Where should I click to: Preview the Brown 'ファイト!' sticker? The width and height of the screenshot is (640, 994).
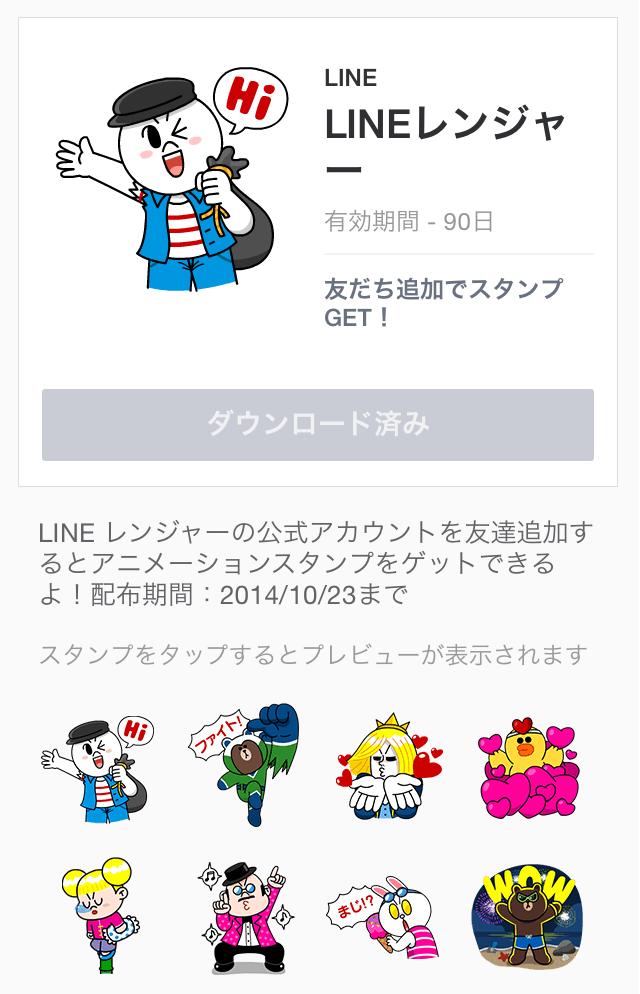click(243, 765)
